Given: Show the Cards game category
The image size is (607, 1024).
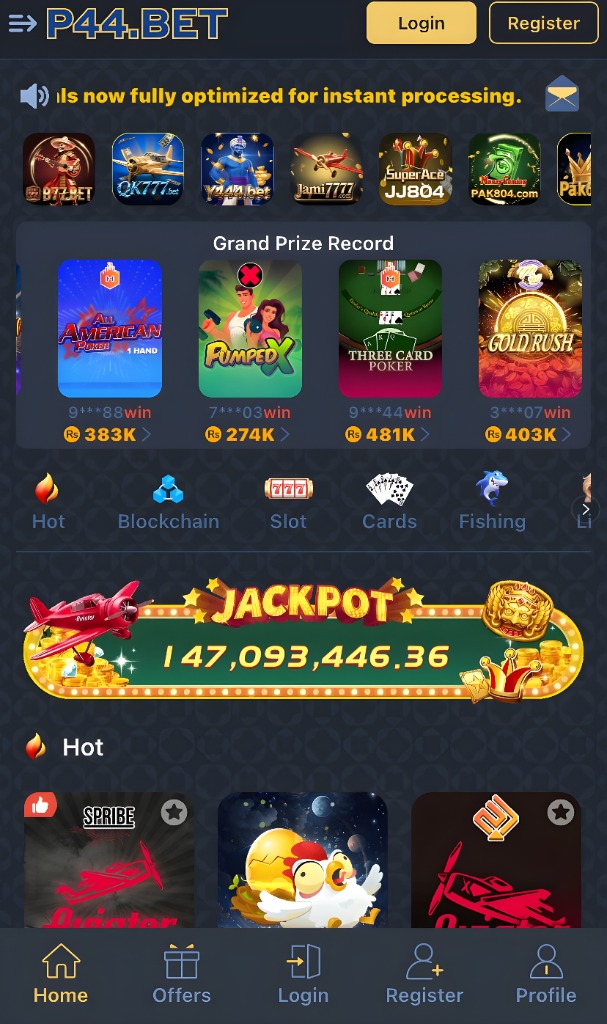Looking at the screenshot, I should 389,502.
